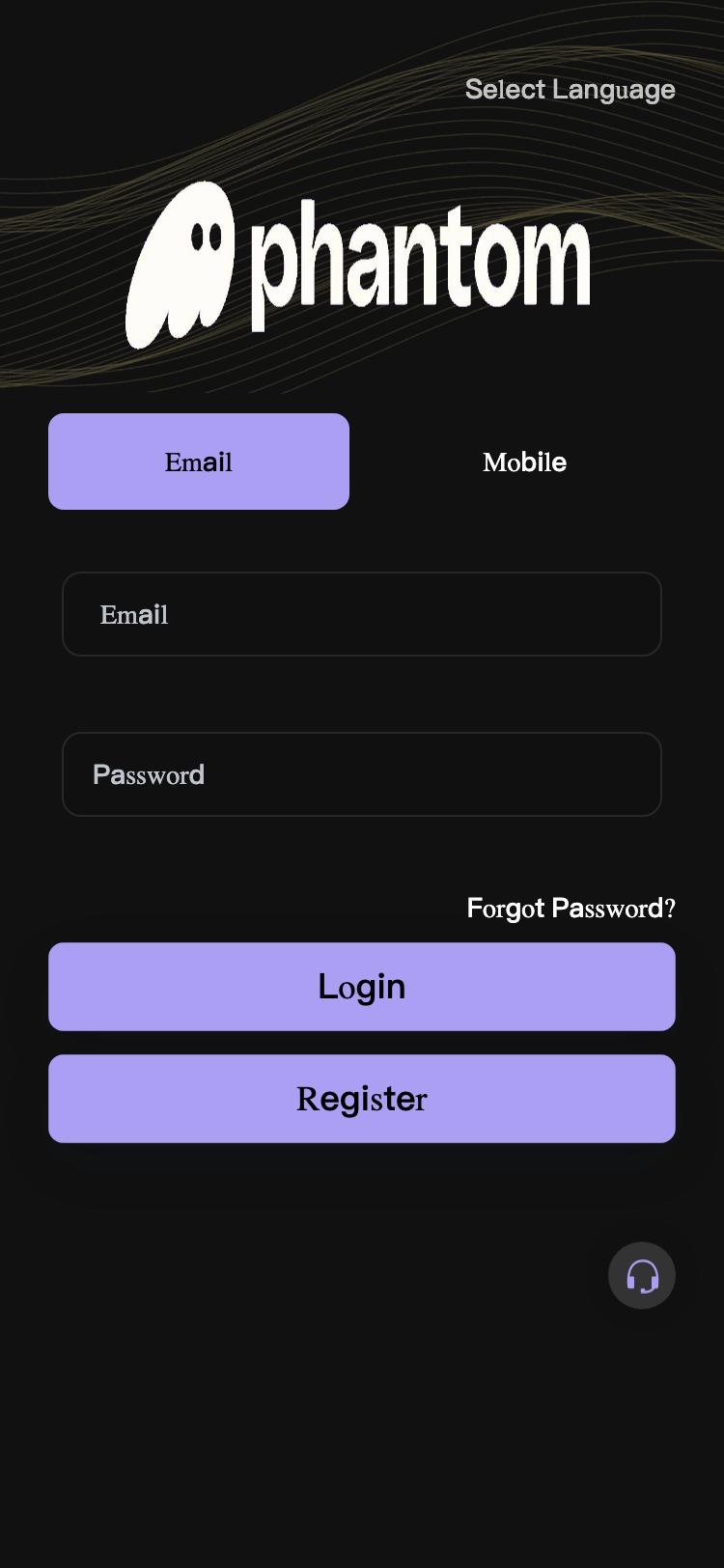The image size is (724, 1568).
Task: Switch to the Mobile login tab
Action: pos(524,462)
